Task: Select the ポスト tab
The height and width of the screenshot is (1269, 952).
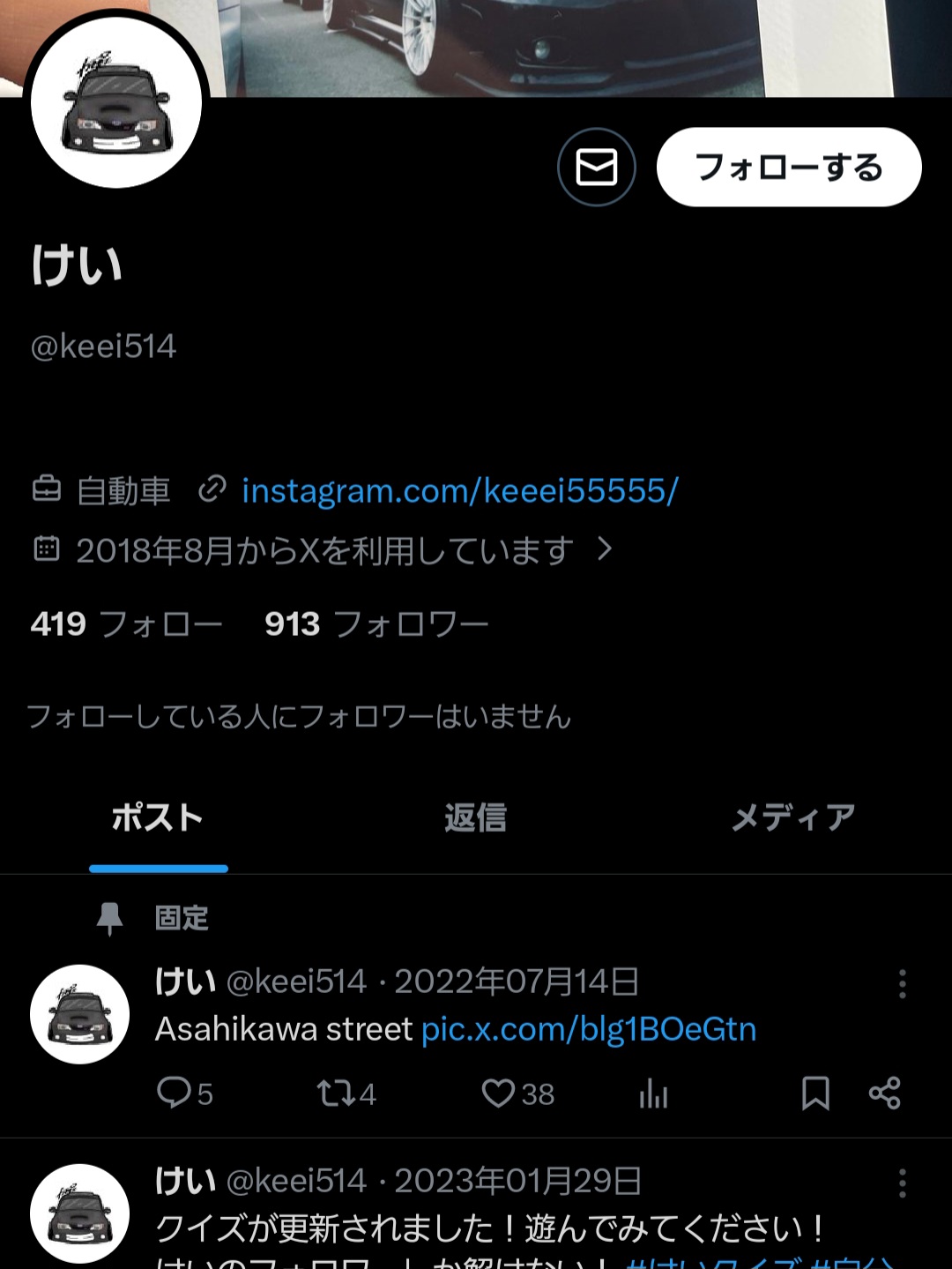Action: click(x=158, y=817)
